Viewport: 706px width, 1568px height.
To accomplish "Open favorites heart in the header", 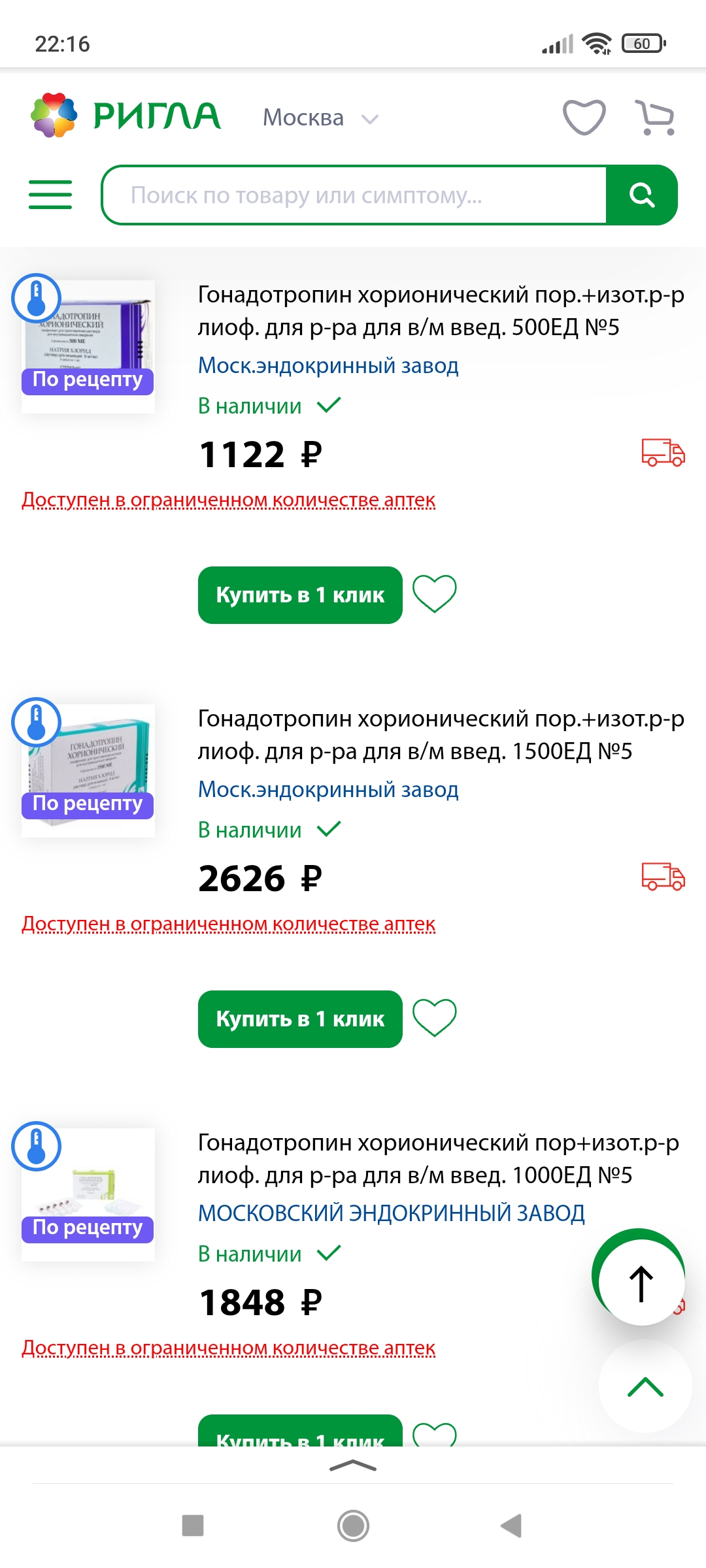I will click(x=584, y=118).
